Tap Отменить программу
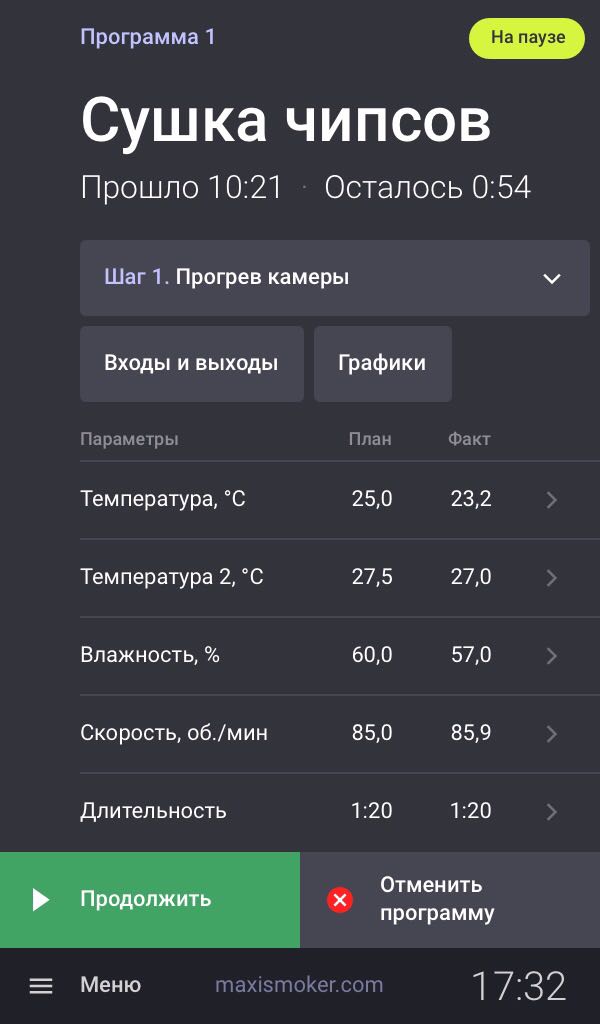The width and height of the screenshot is (600, 1024). (450, 899)
